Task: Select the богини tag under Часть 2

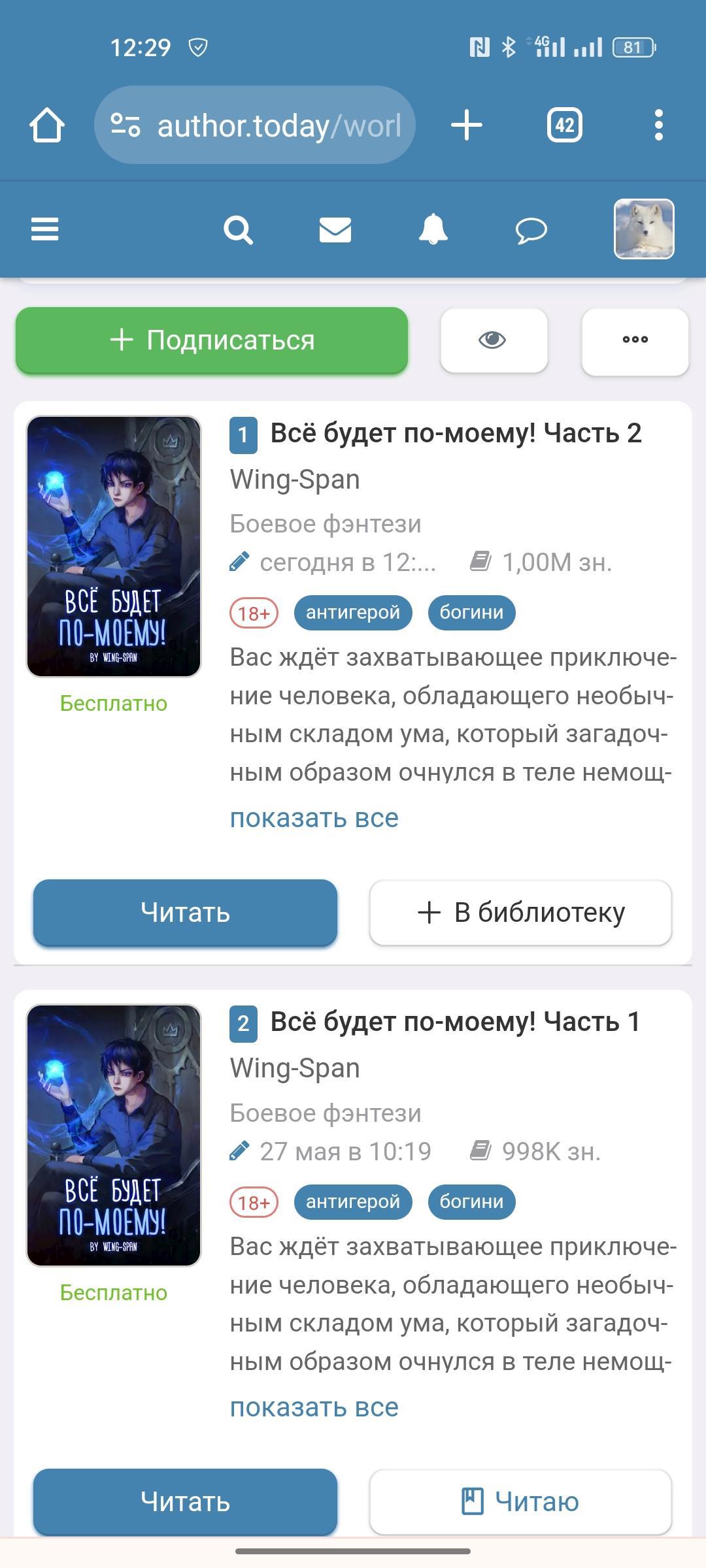Action: 471,613
